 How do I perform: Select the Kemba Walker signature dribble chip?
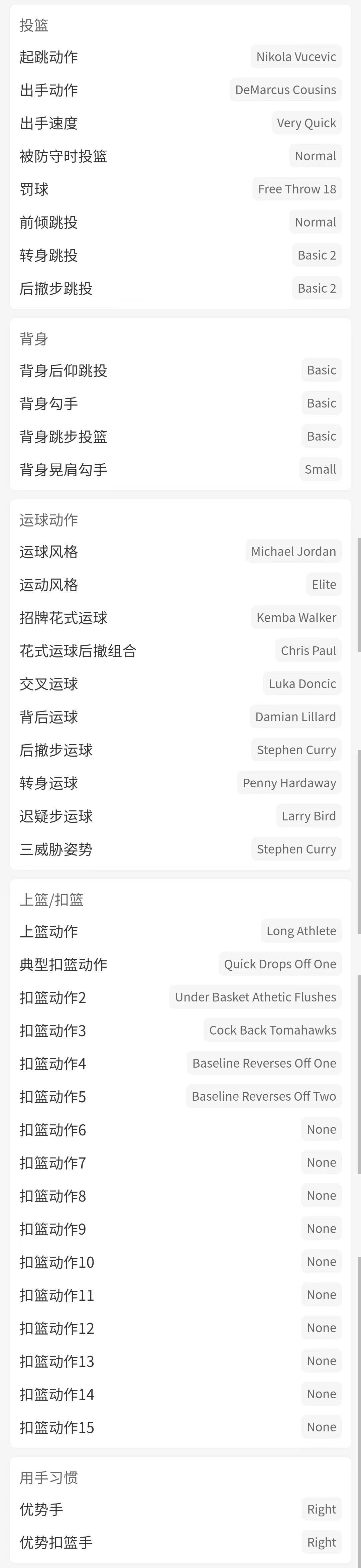(x=296, y=618)
